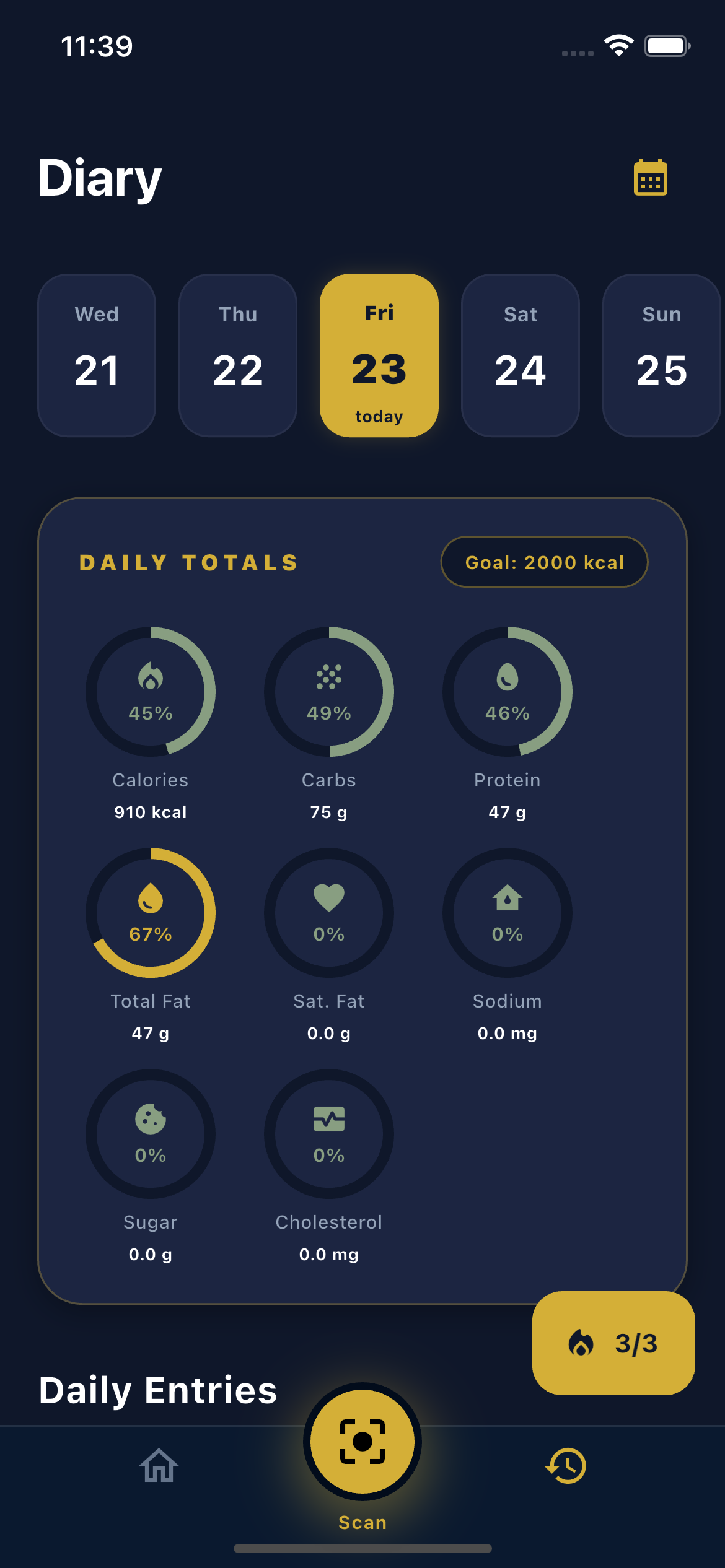Click the Carbs dots icon
725x1568 pixels.
coord(328,677)
